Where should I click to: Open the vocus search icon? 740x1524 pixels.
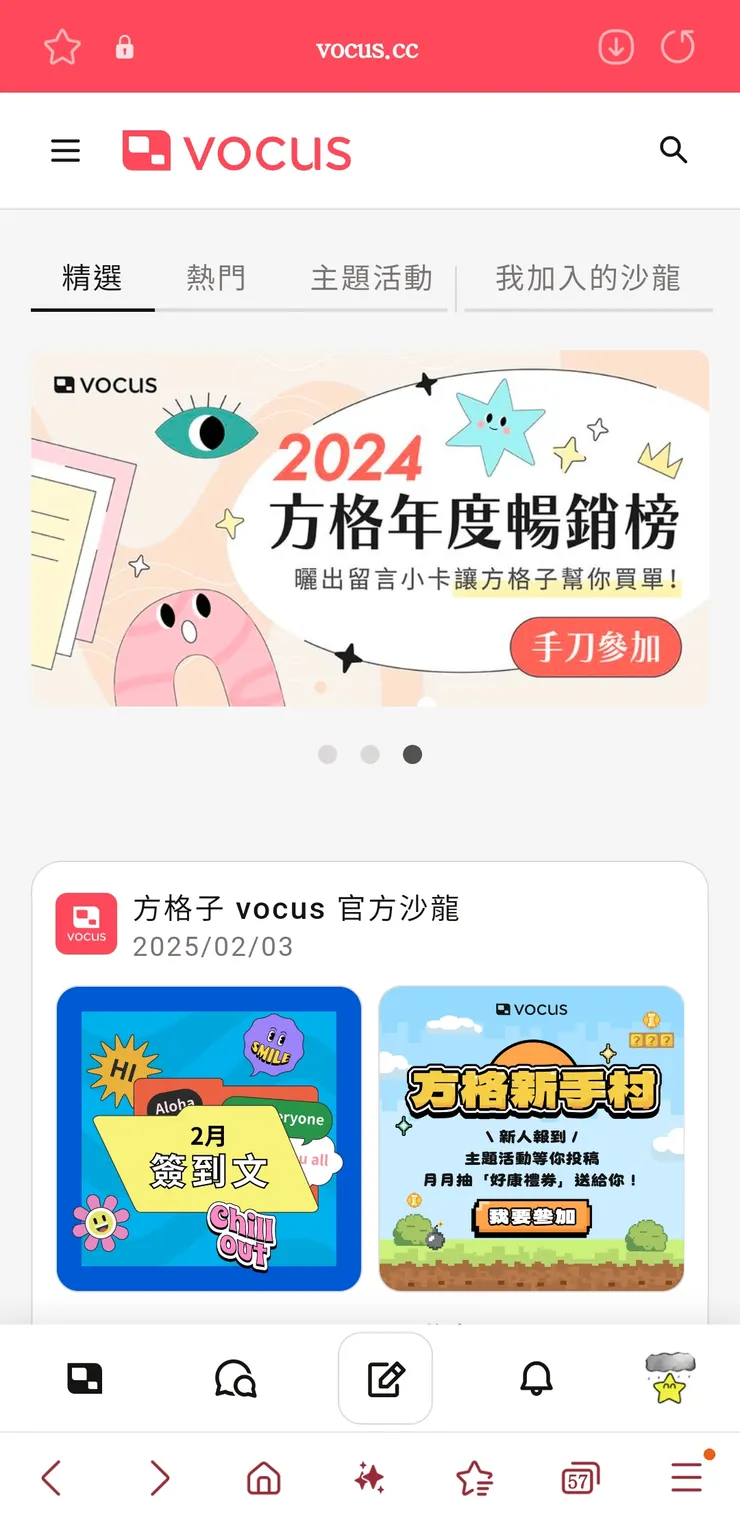pos(673,150)
